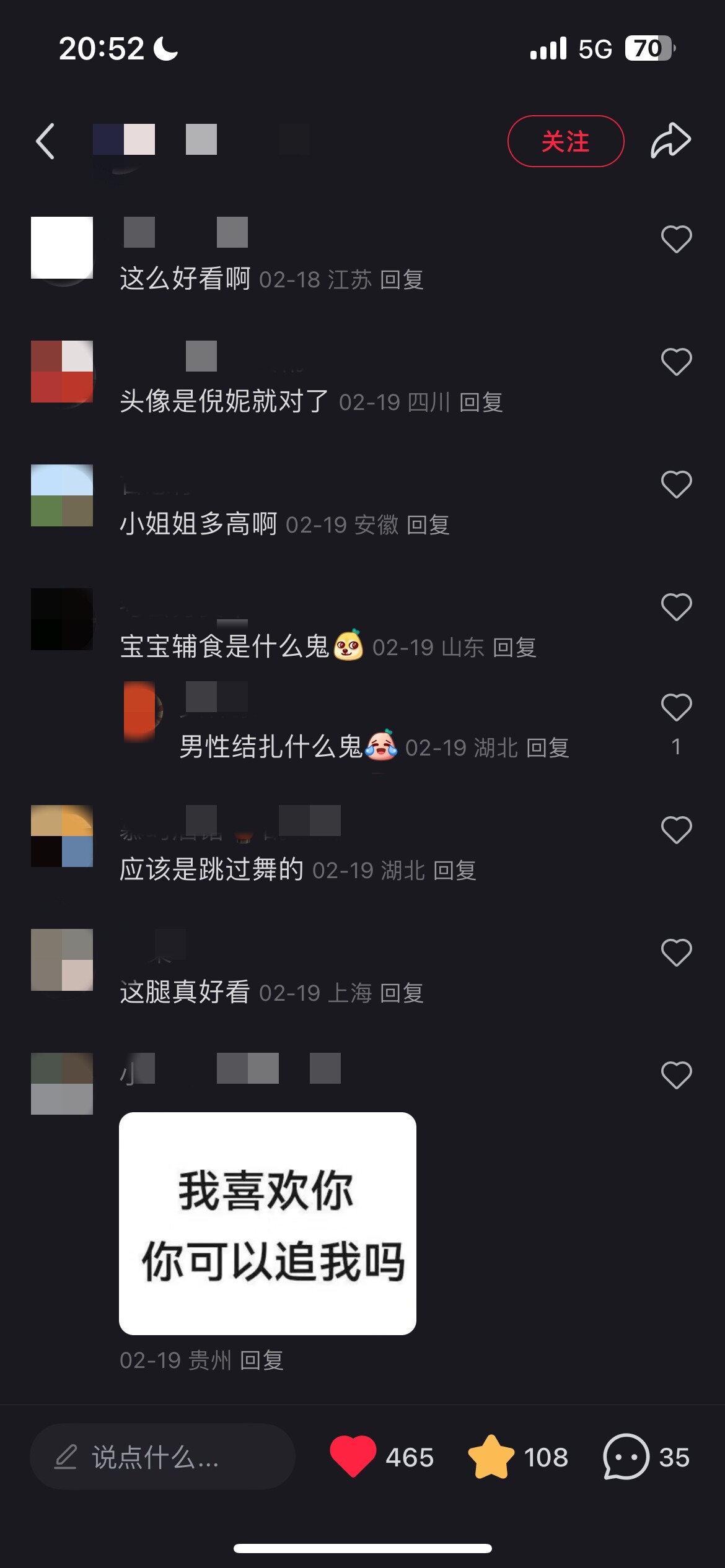The image size is (725, 1568).
Task: Reply to comment 头像是倪妮就对了
Action: (x=481, y=403)
